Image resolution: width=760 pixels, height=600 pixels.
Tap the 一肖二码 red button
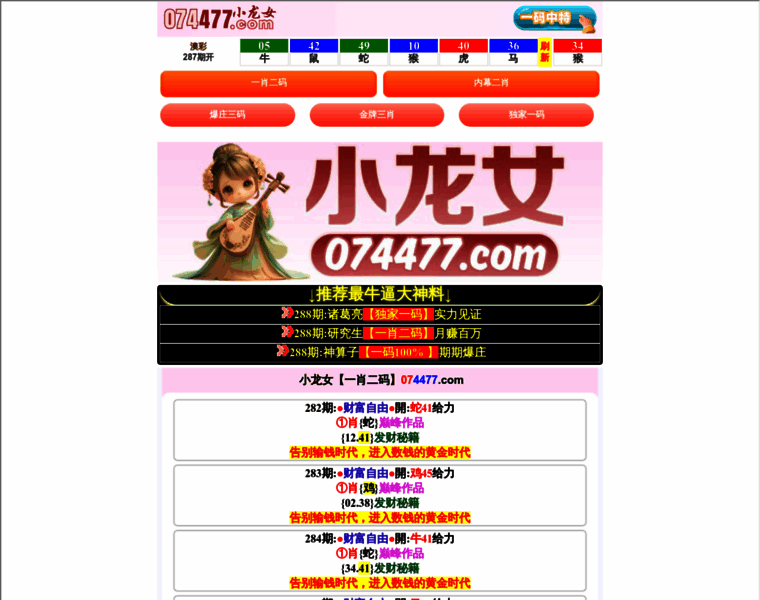click(x=269, y=83)
